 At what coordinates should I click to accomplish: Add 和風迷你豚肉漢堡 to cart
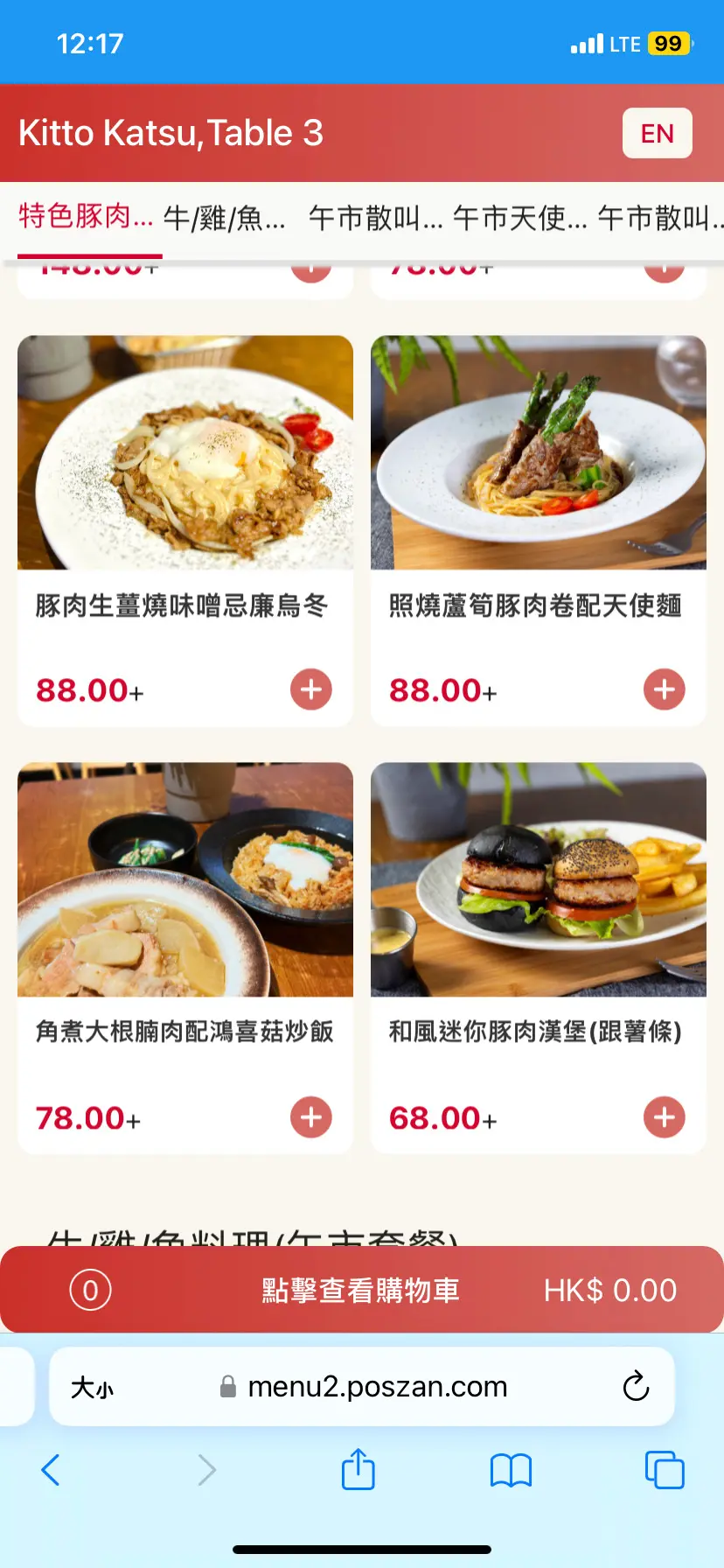pyautogui.click(x=665, y=1117)
